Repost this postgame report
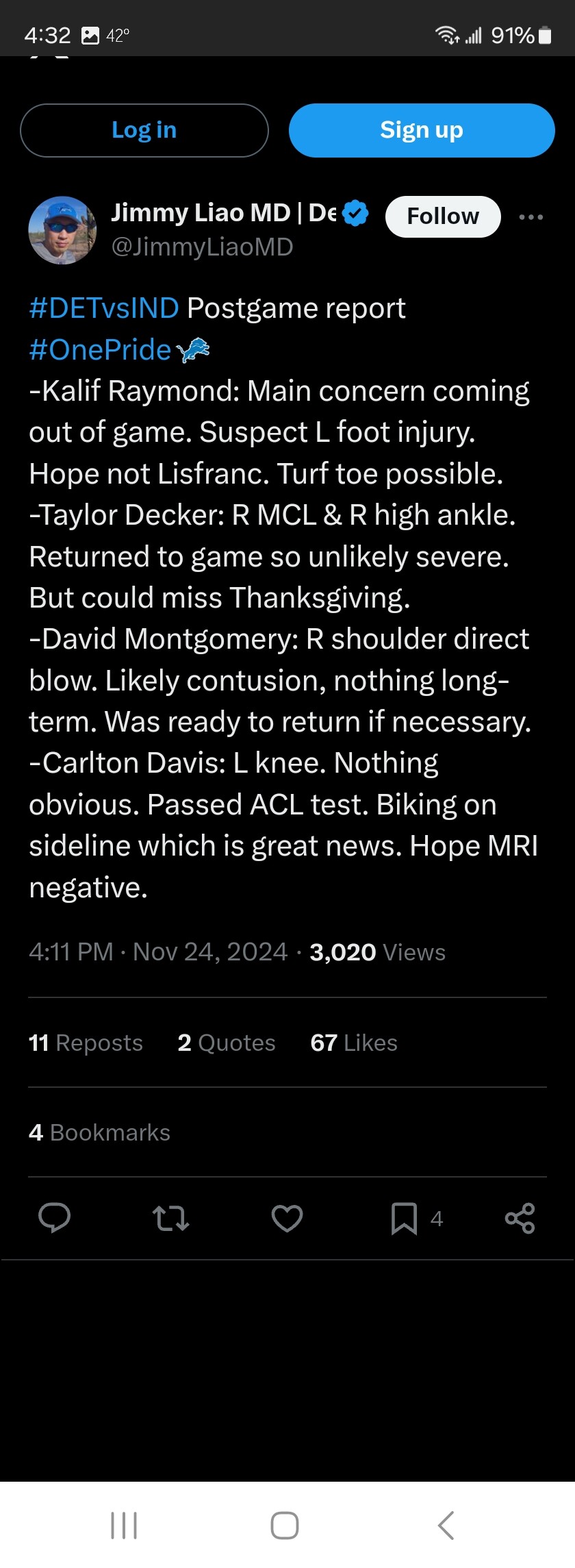This screenshot has width=575, height=1568. tap(170, 1218)
